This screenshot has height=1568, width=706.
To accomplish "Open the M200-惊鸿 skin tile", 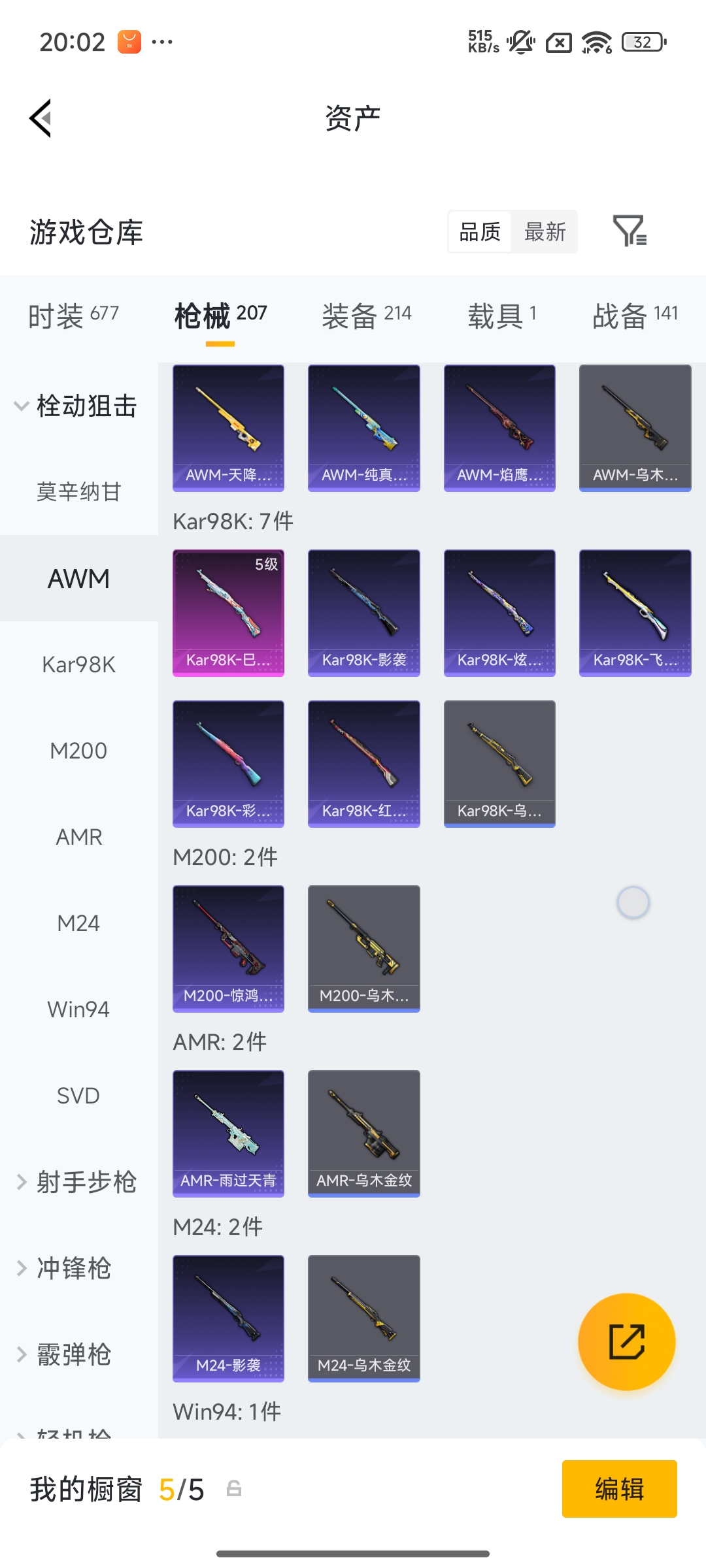I will click(x=228, y=948).
